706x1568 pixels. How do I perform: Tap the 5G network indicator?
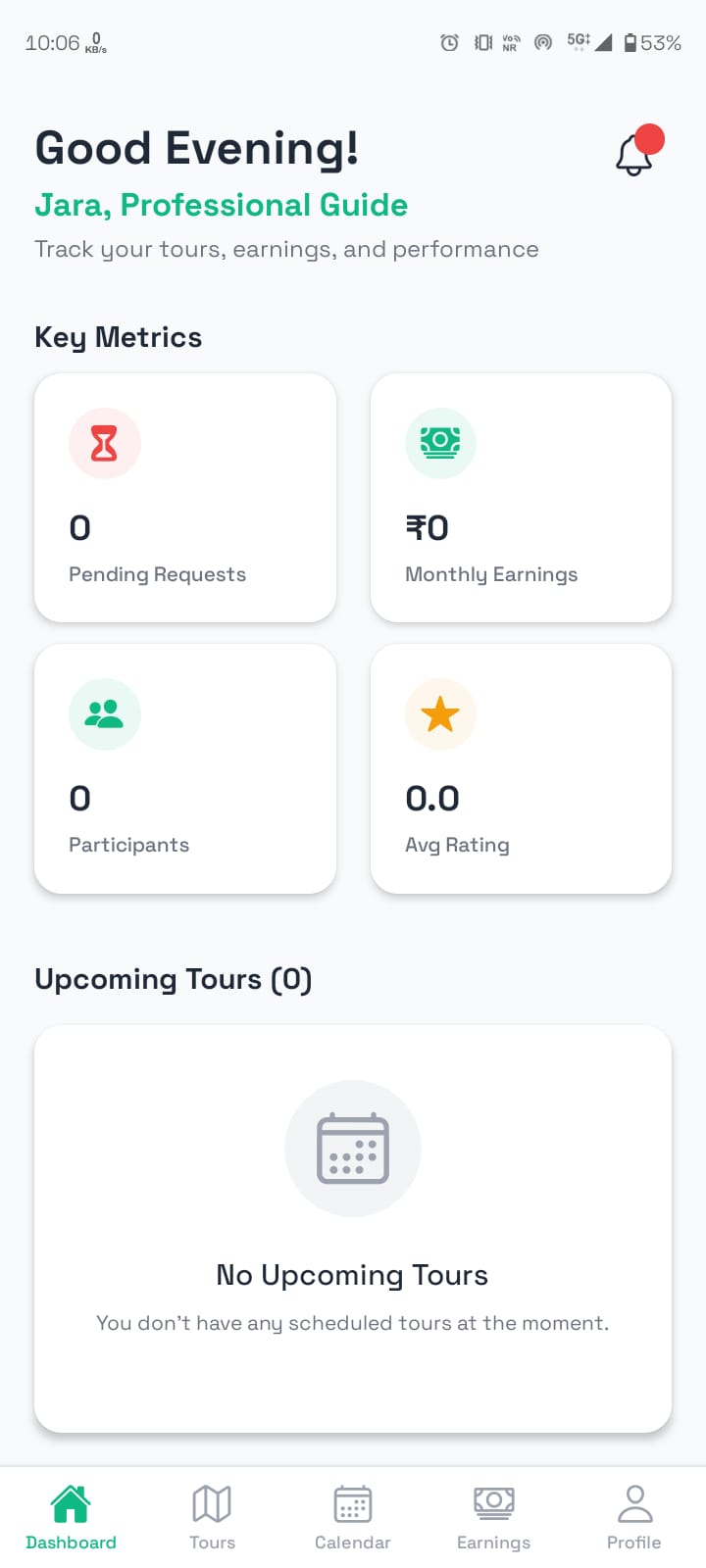coord(577,42)
